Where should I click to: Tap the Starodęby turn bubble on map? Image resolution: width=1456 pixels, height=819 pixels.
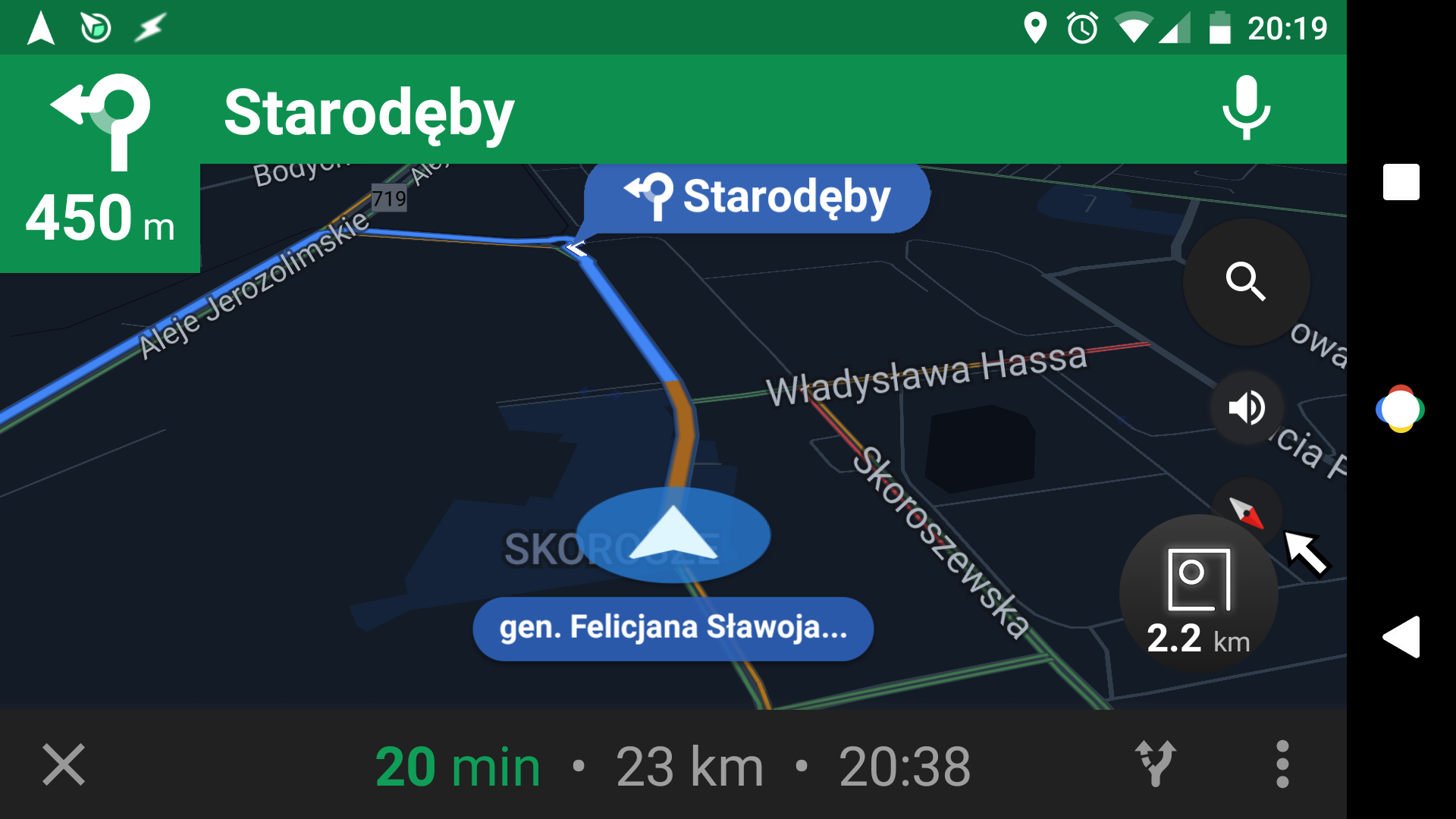pyautogui.click(x=757, y=197)
